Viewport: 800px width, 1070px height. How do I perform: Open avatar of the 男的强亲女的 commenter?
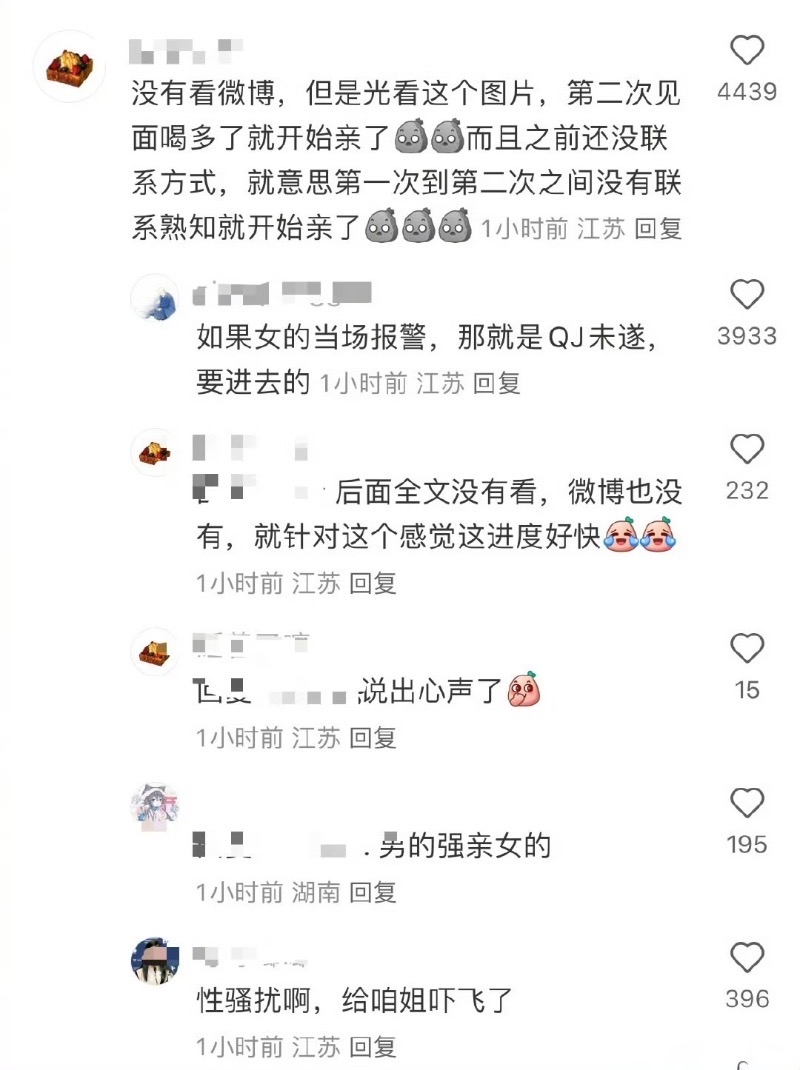[x=155, y=806]
